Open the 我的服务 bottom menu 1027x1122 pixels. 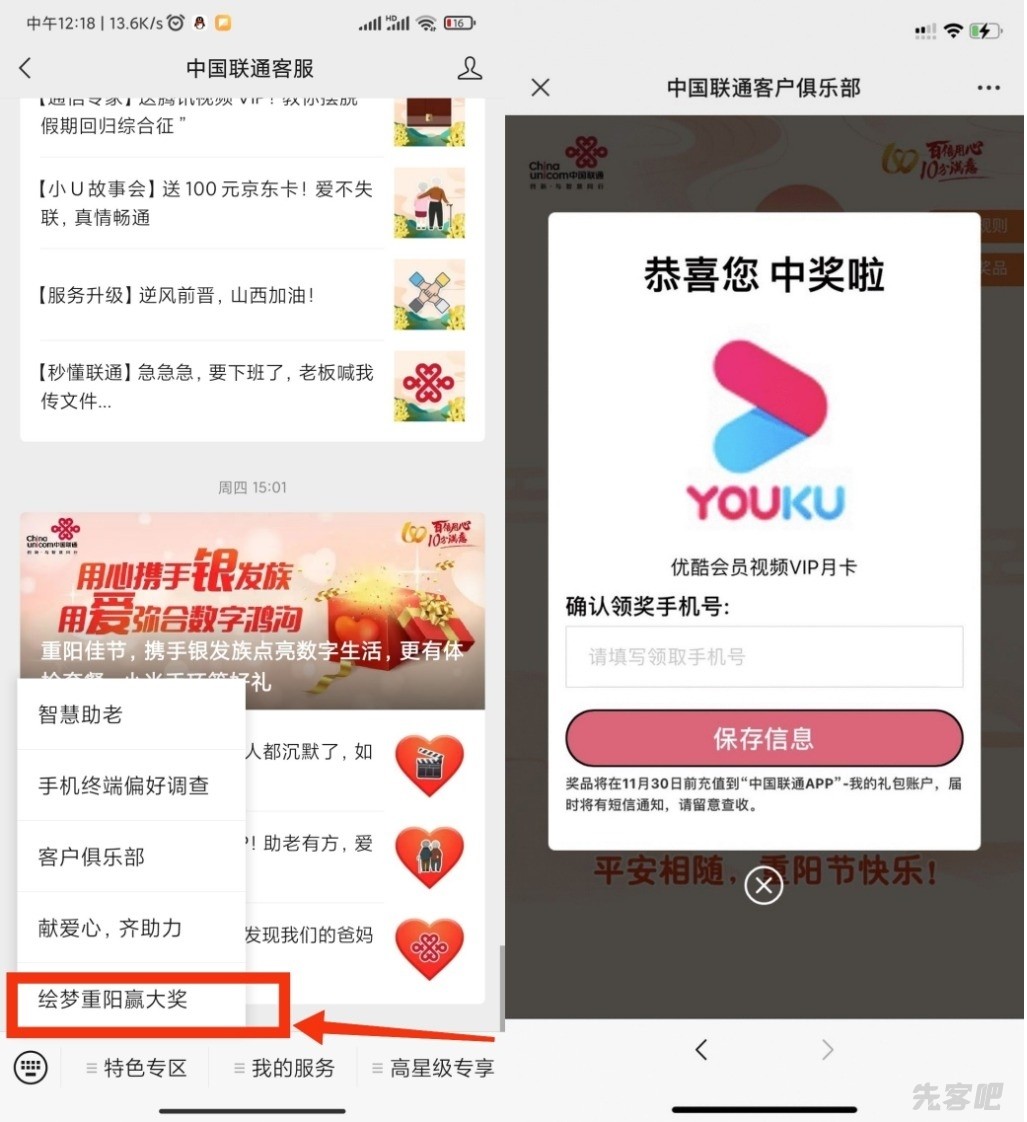[x=284, y=1068]
